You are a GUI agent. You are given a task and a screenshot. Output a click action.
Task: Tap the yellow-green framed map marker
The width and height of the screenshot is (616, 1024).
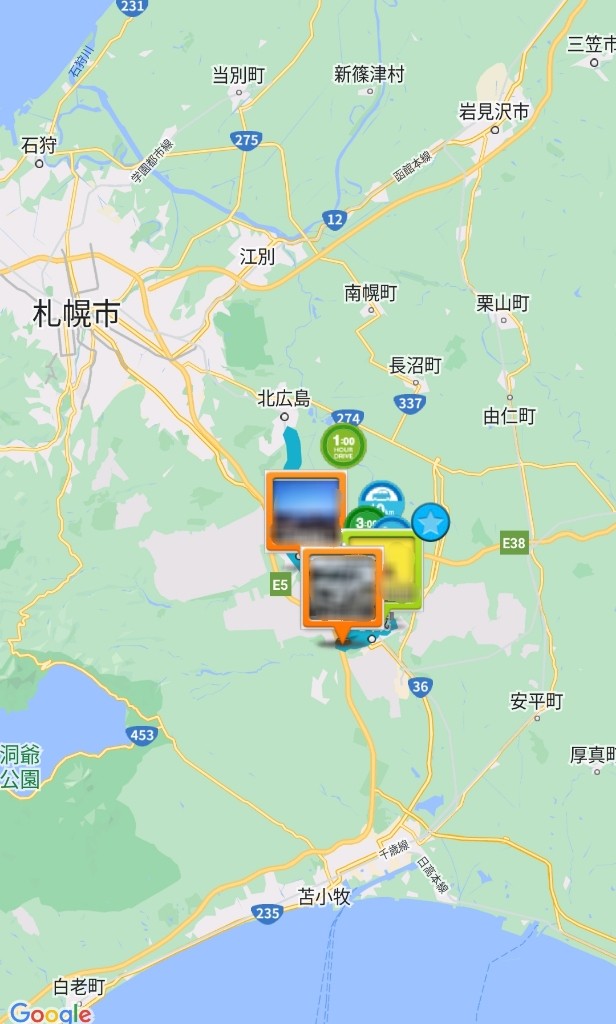(x=401, y=565)
